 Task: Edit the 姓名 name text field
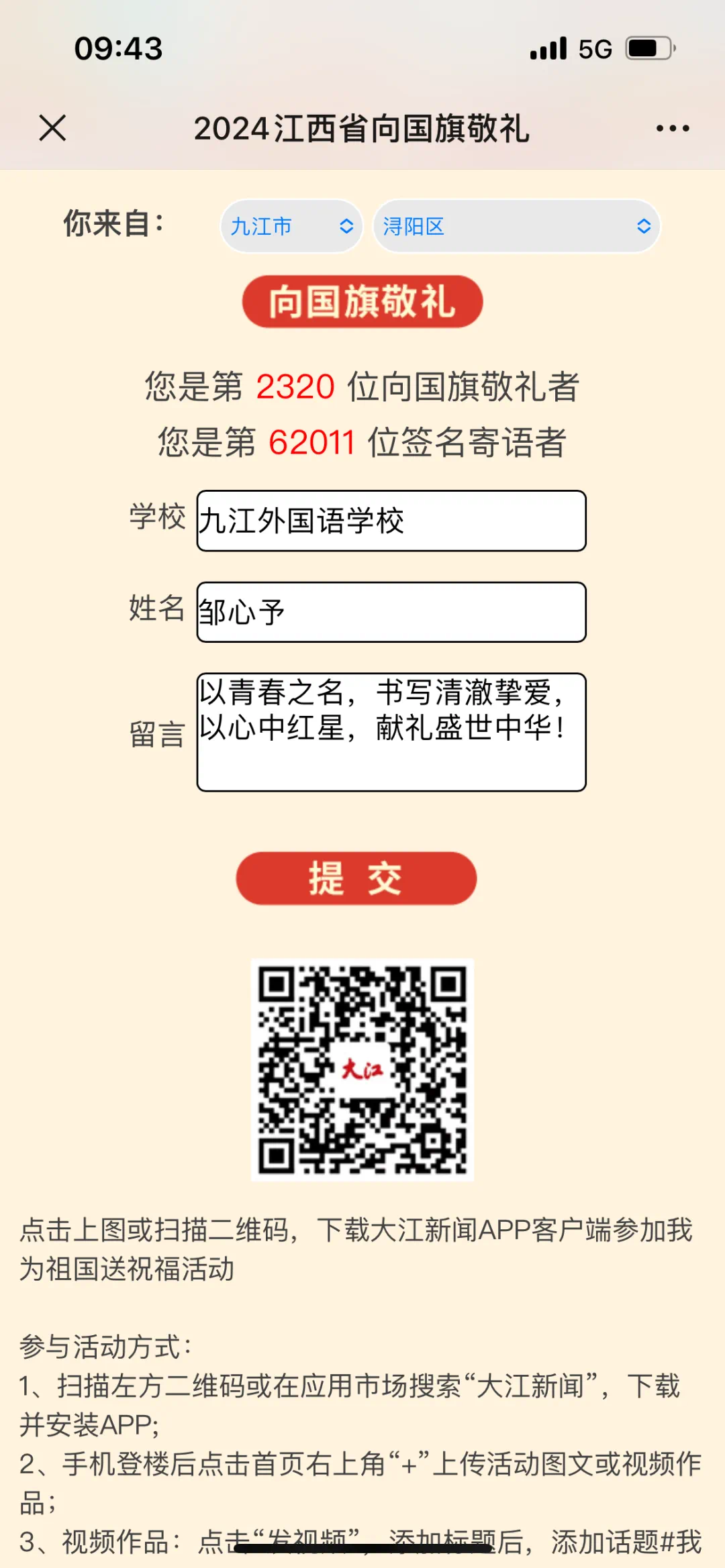tap(391, 612)
